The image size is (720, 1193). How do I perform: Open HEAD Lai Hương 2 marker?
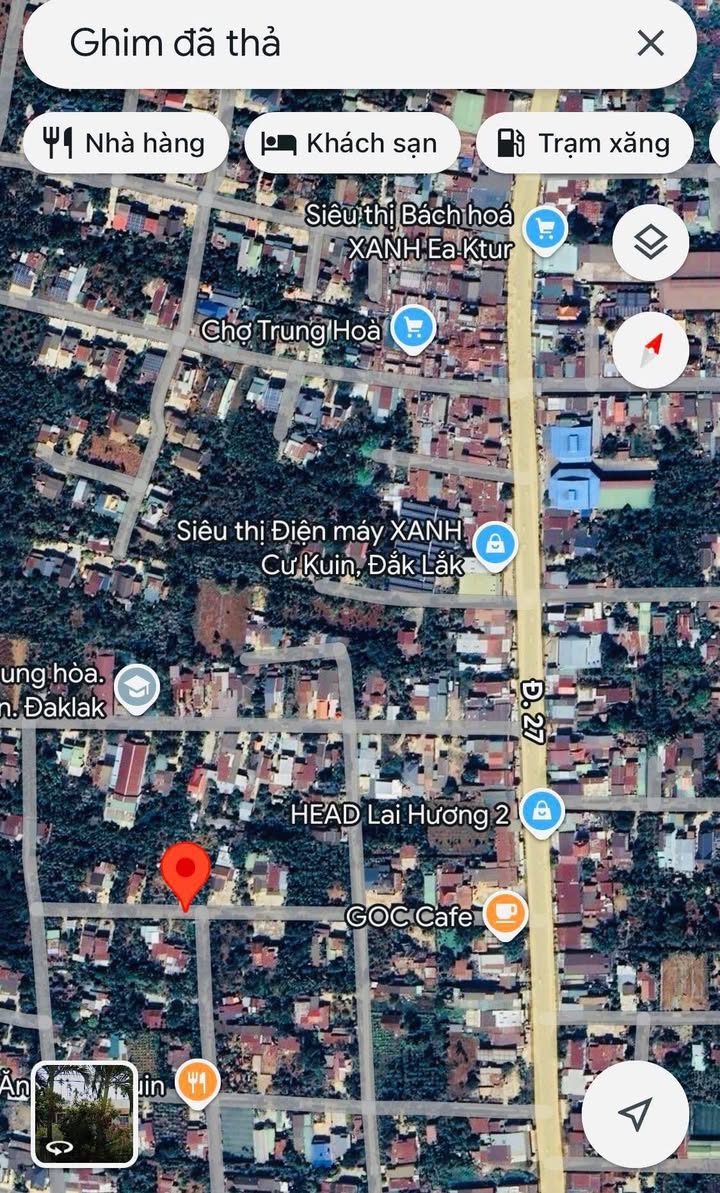(541, 812)
